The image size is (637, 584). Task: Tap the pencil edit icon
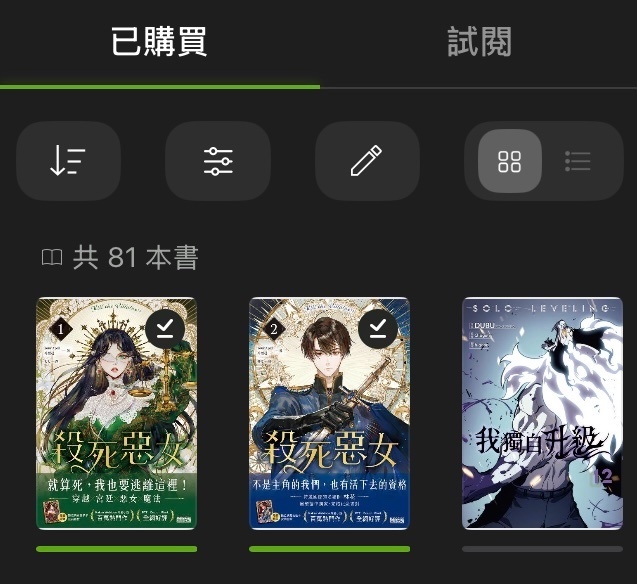click(367, 161)
